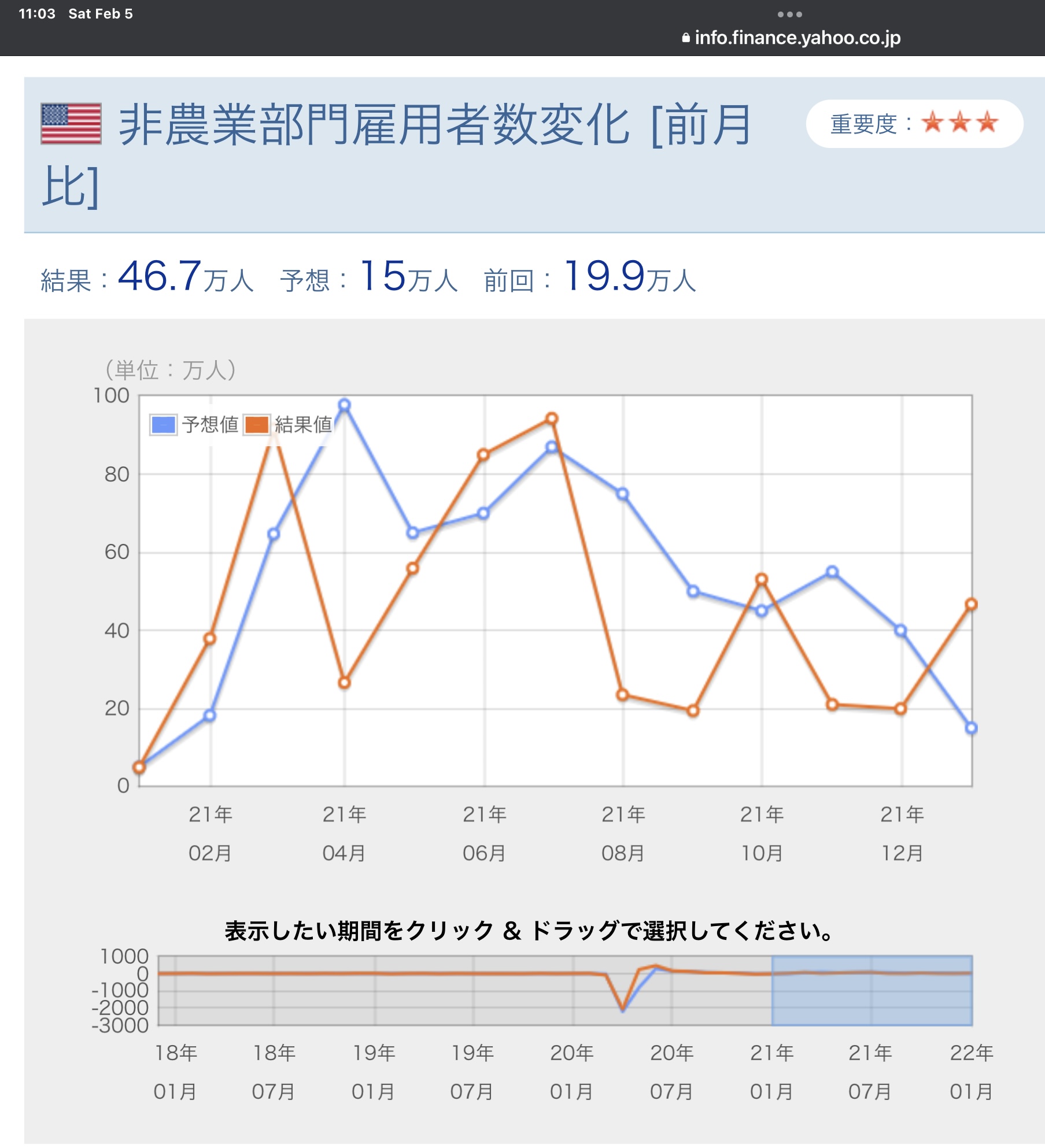
Task: Select the 結果値 legend entry
Action: (289, 425)
